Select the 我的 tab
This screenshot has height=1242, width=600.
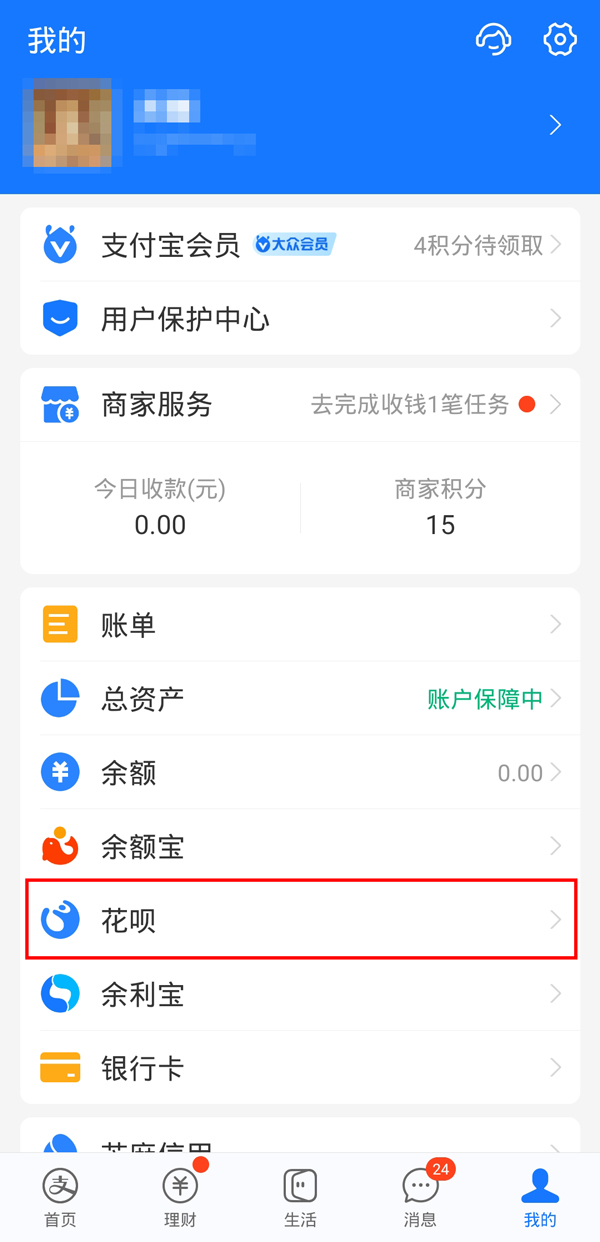click(x=540, y=1197)
